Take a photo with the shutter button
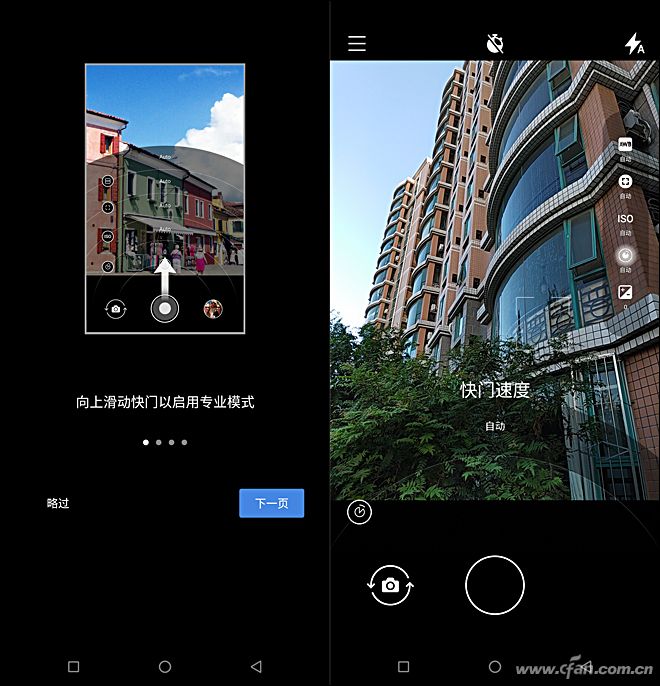Image resolution: width=660 pixels, height=686 pixels. [x=495, y=585]
